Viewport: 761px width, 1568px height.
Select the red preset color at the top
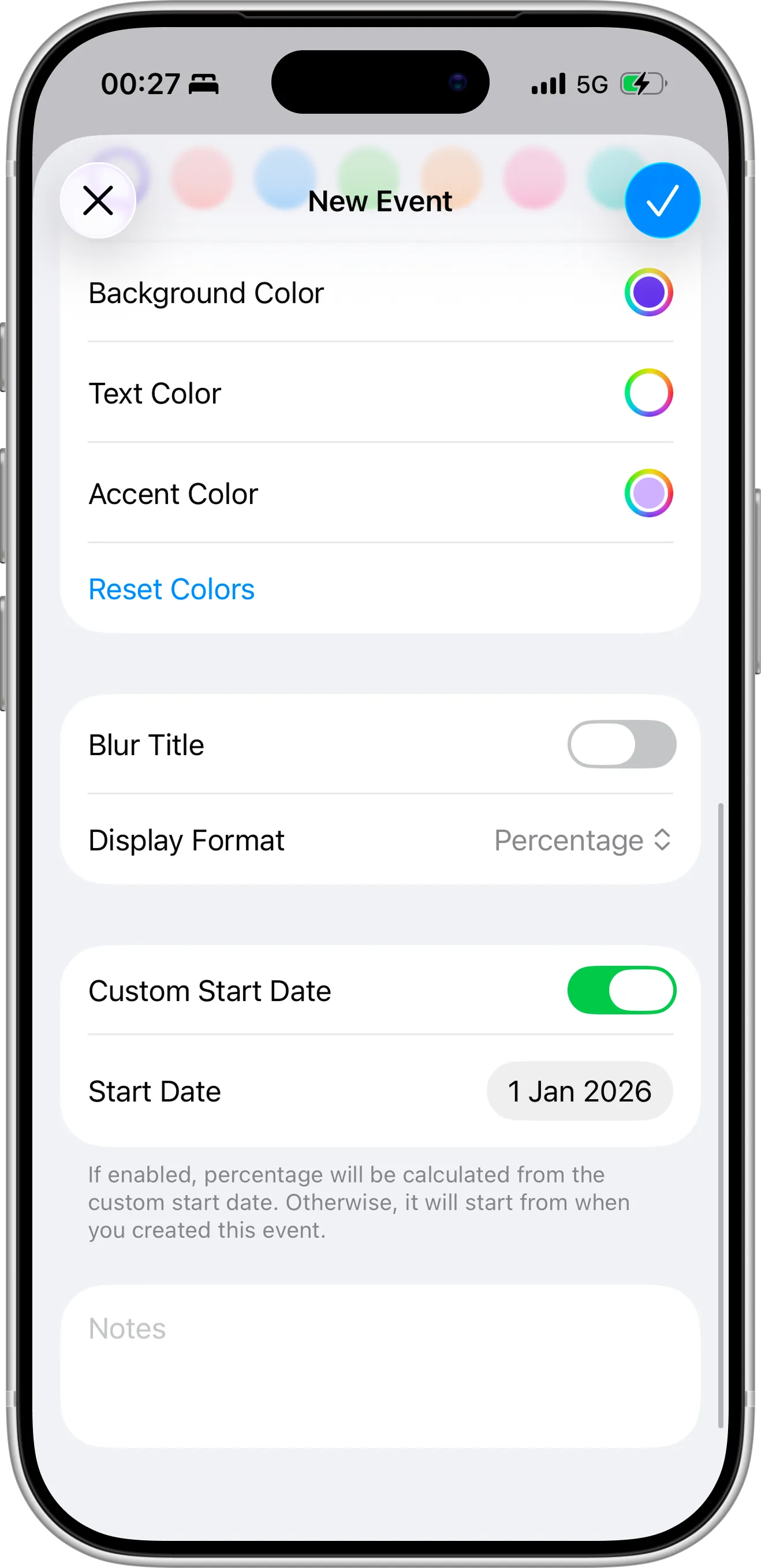[203, 177]
